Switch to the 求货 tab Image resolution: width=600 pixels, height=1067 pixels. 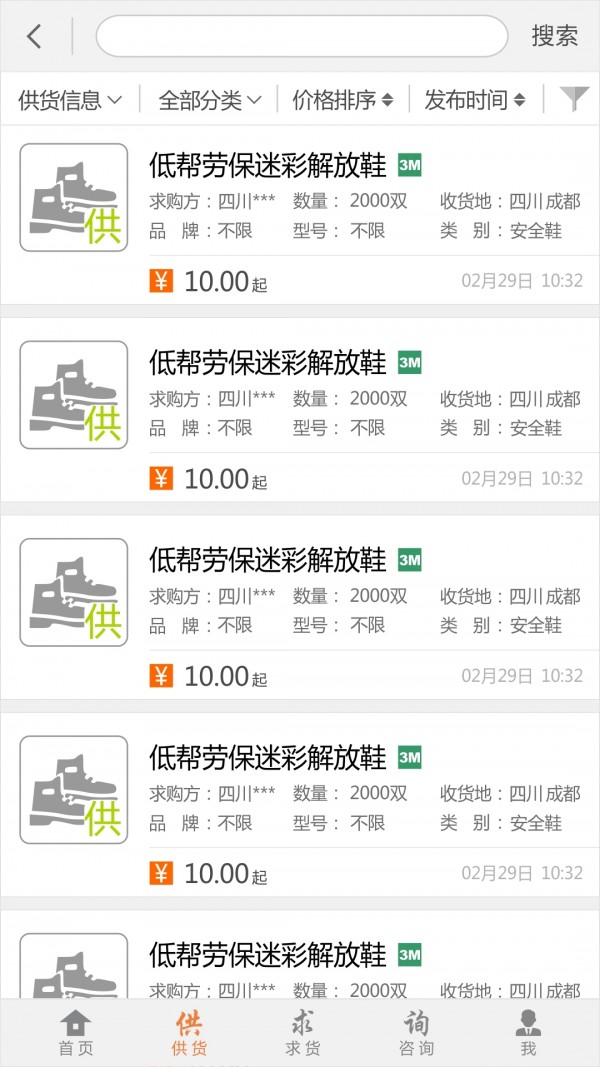coord(302,1033)
